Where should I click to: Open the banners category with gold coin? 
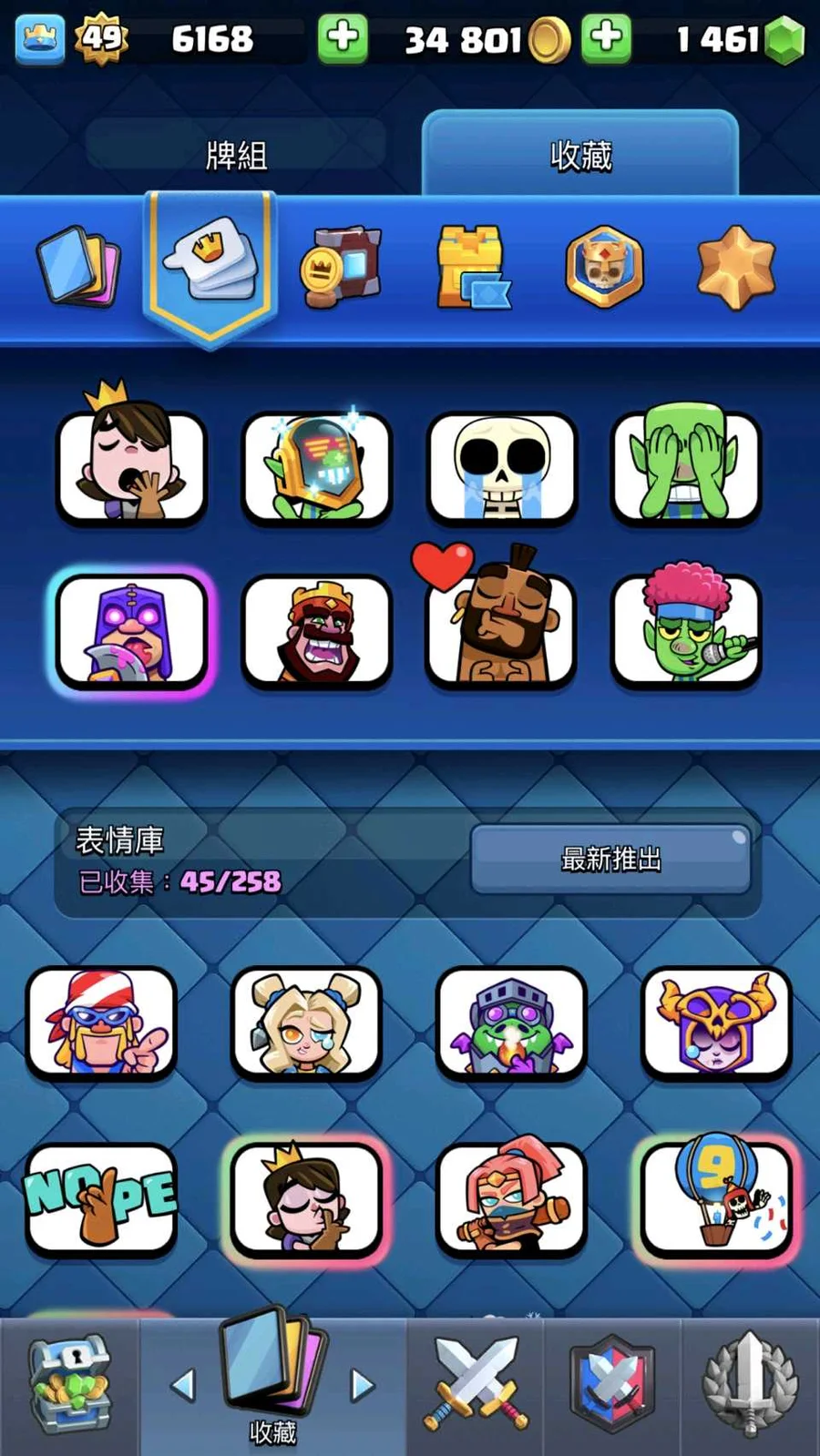tap(341, 269)
